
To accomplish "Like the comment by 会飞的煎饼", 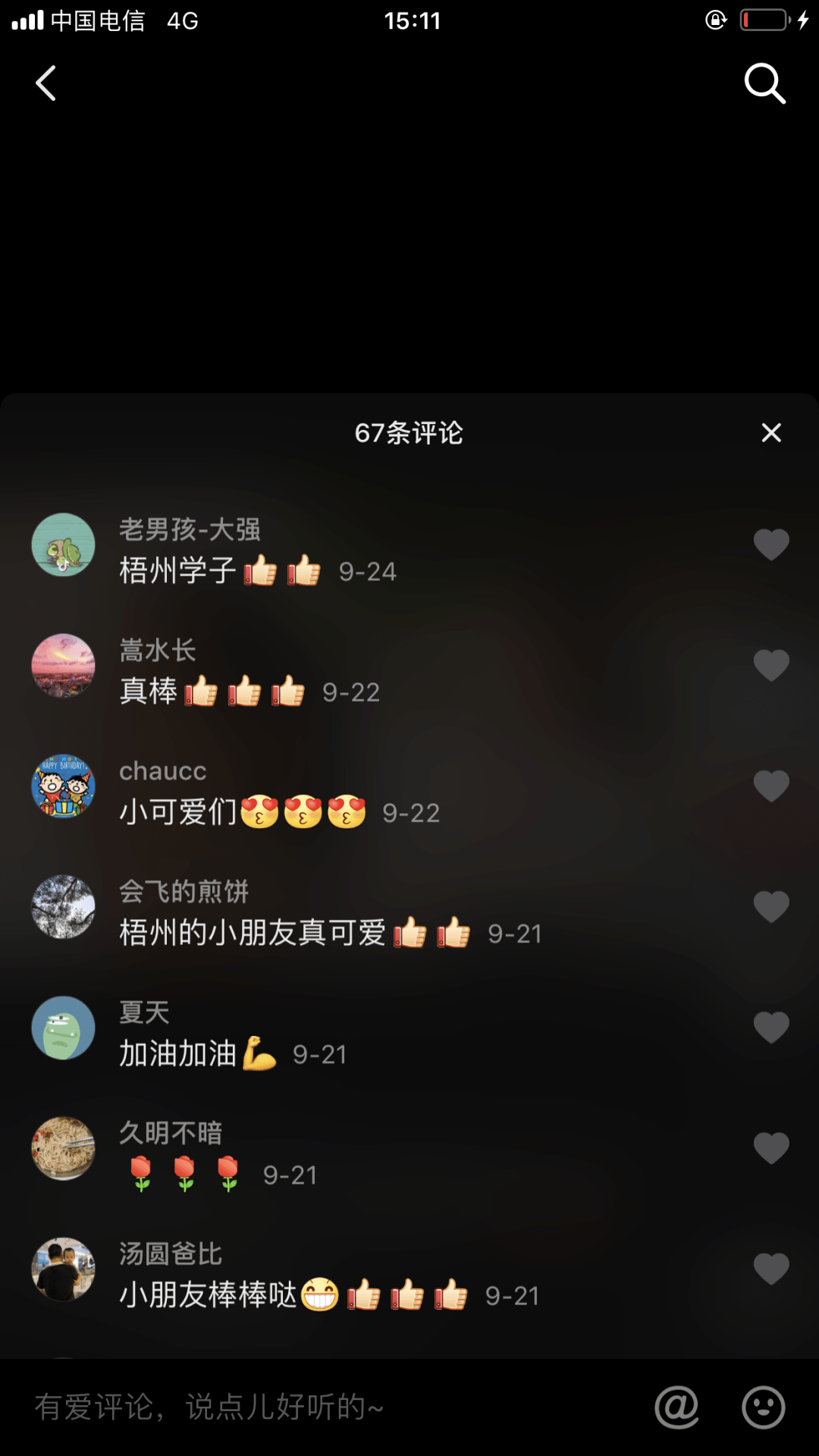I will click(771, 906).
